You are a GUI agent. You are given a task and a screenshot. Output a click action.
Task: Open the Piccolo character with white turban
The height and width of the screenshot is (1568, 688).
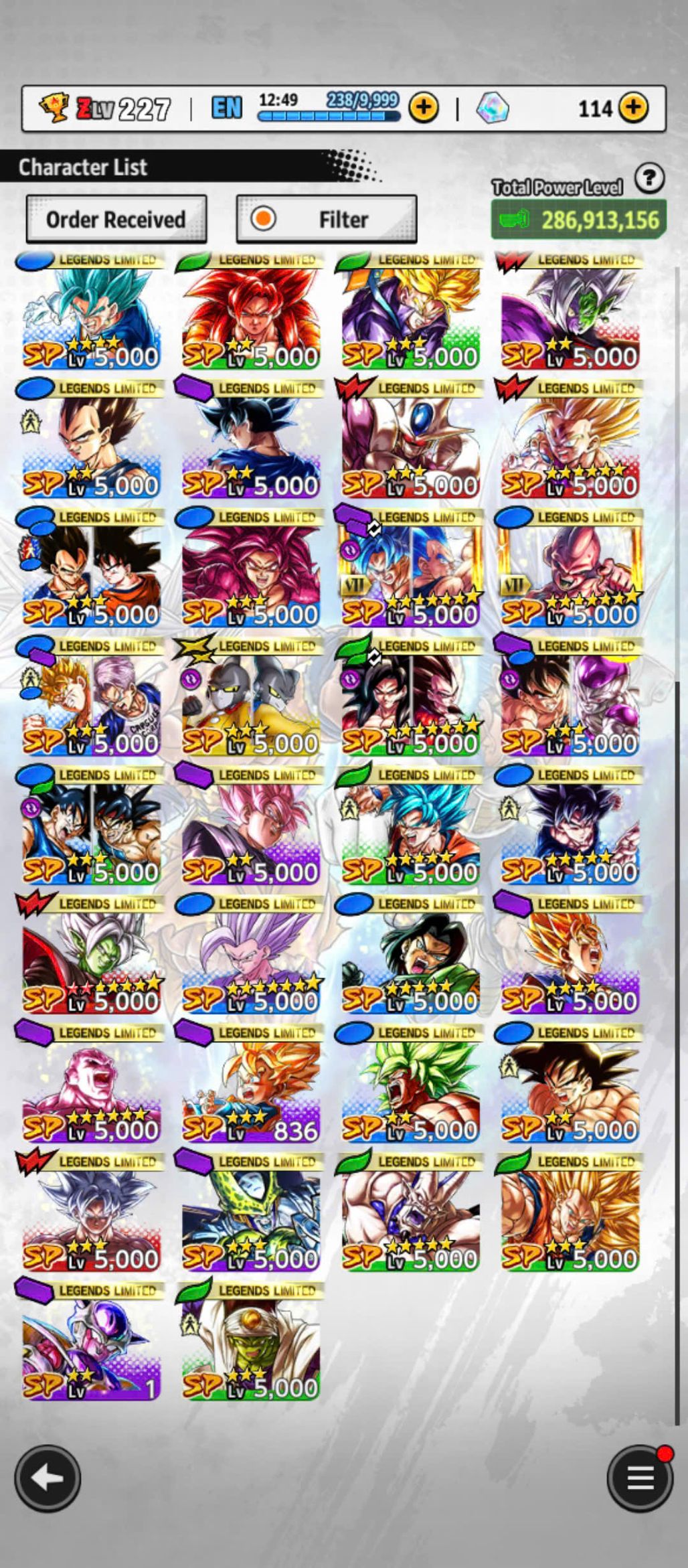click(x=251, y=1342)
